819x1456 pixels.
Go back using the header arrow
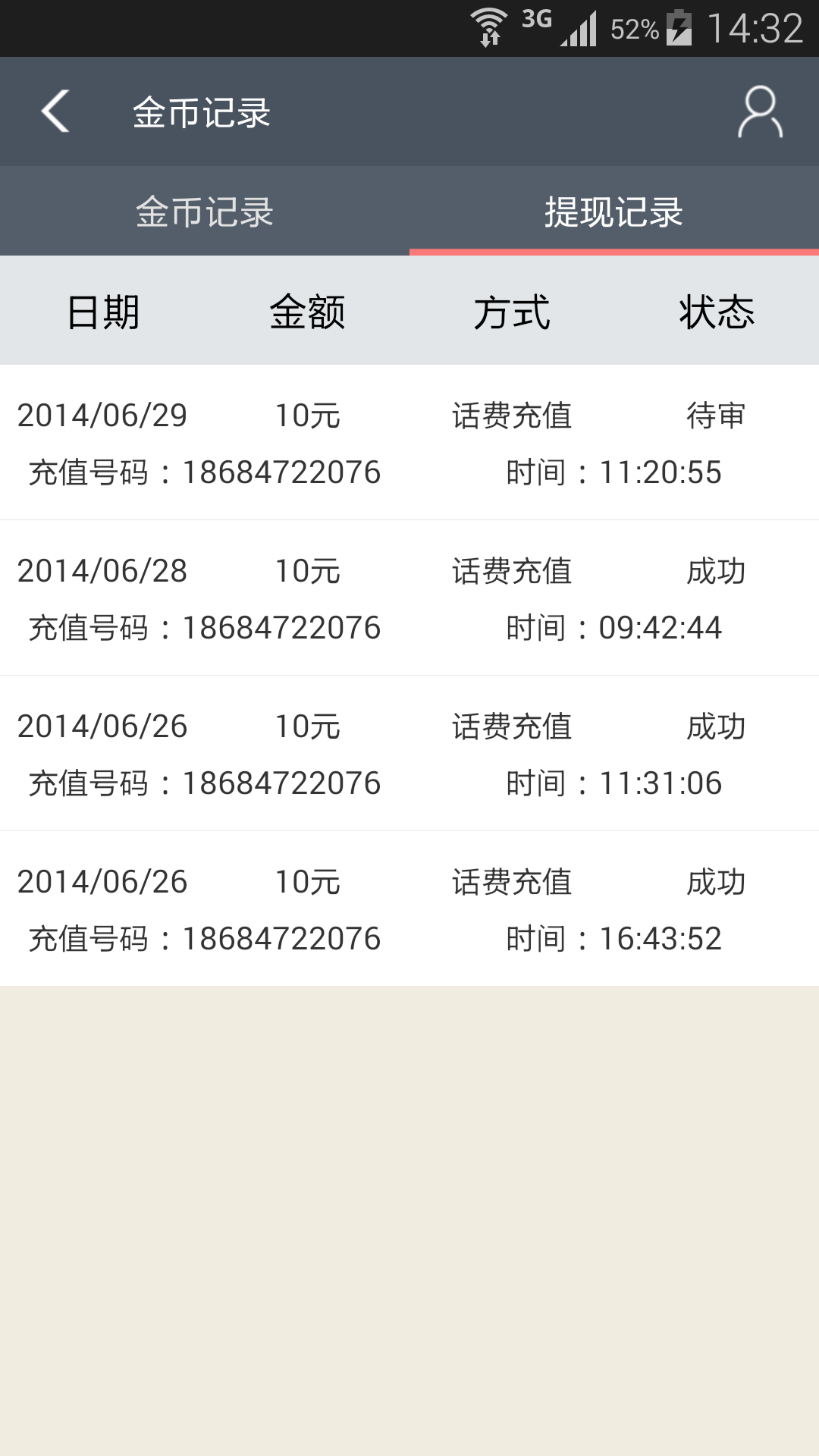[55, 111]
